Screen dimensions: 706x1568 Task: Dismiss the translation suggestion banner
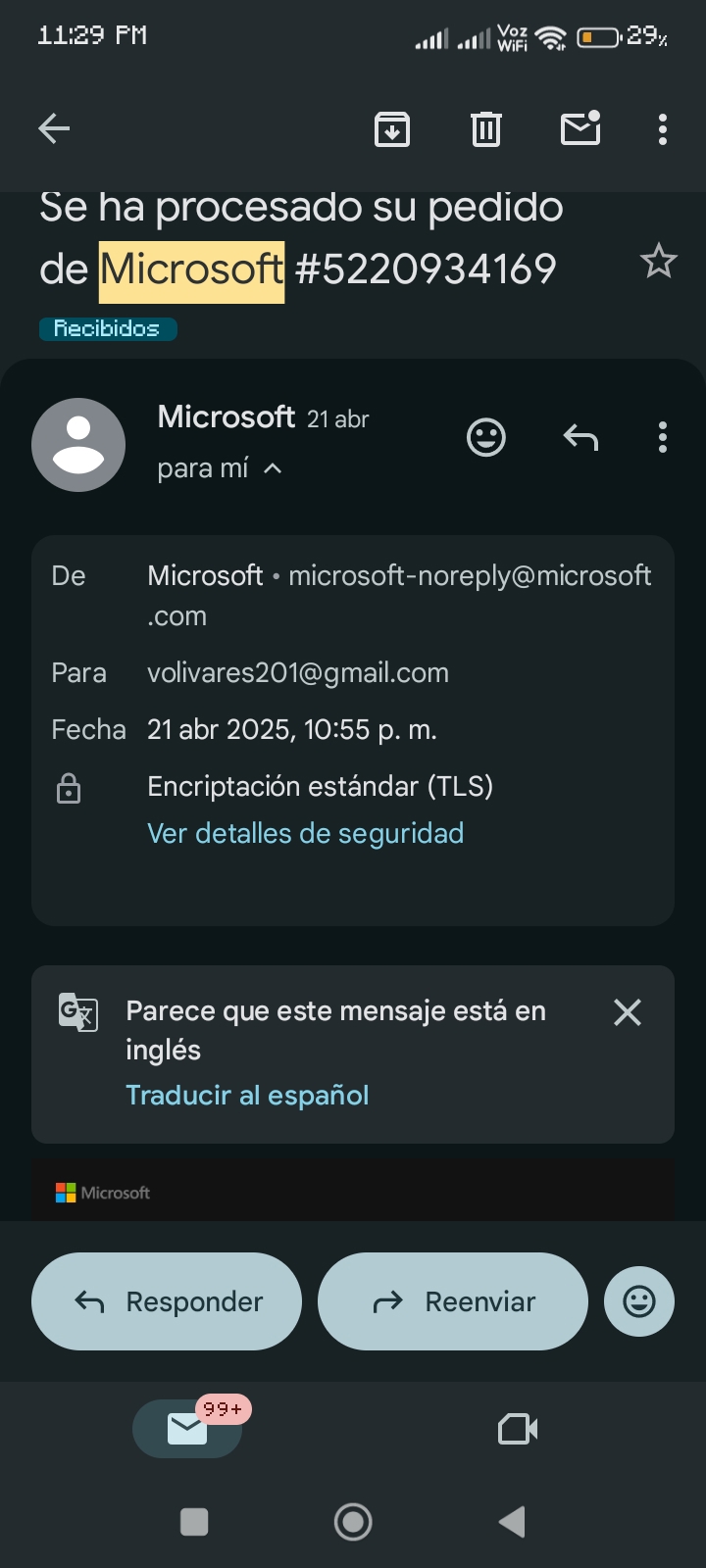tap(628, 1012)
